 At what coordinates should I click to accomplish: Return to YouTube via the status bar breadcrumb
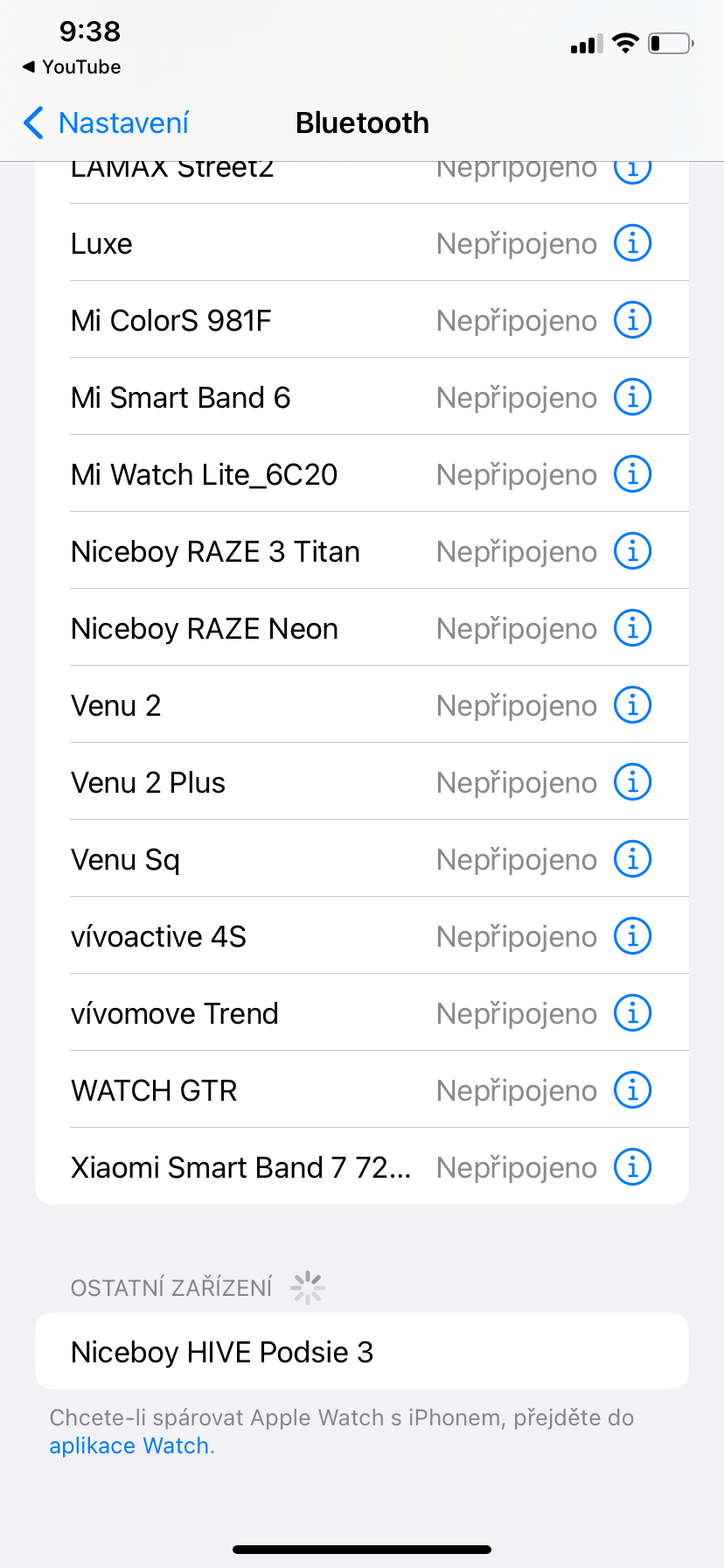(72, 67)
